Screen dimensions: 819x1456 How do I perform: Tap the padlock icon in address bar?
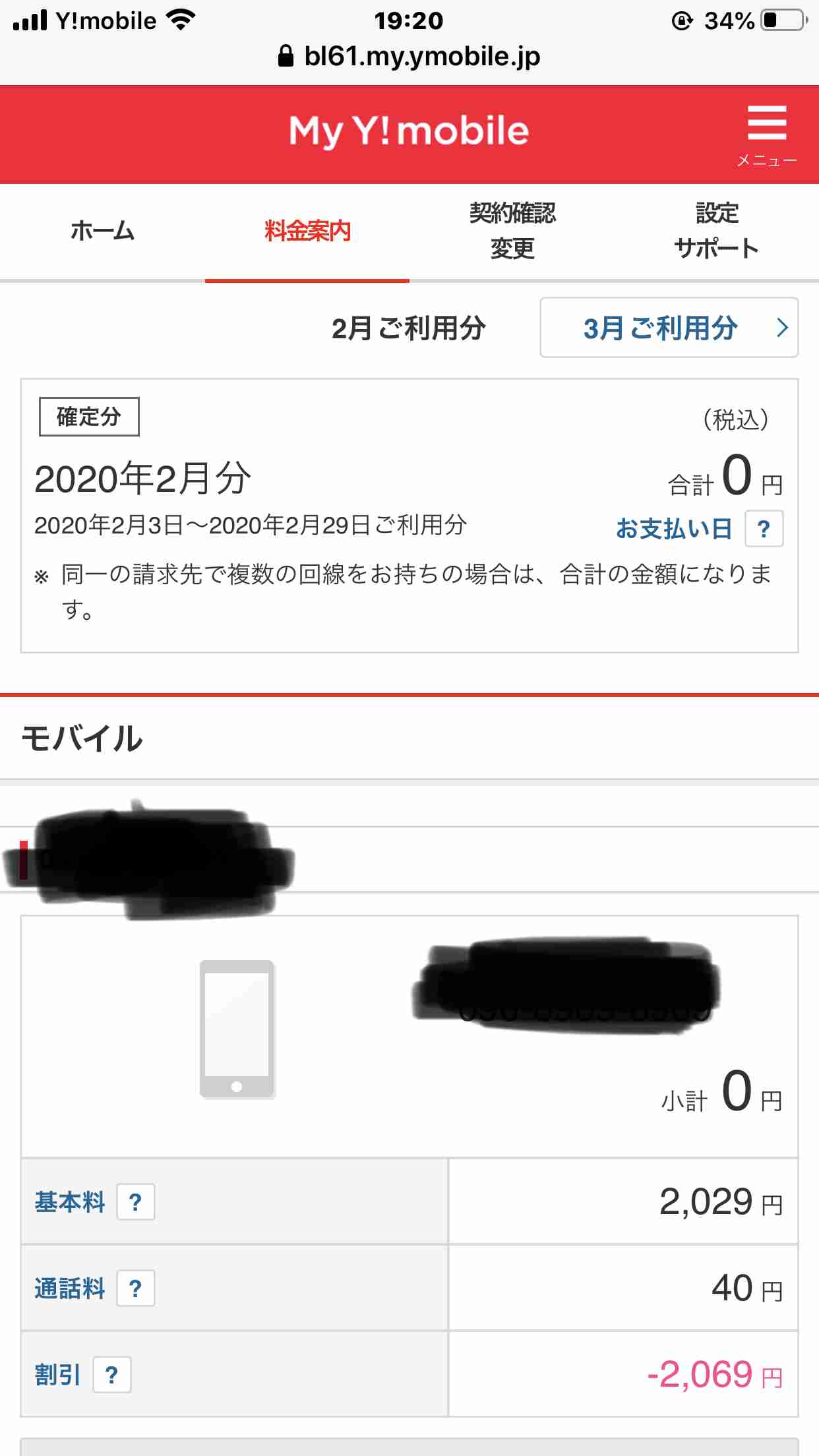tap(286, 56)
